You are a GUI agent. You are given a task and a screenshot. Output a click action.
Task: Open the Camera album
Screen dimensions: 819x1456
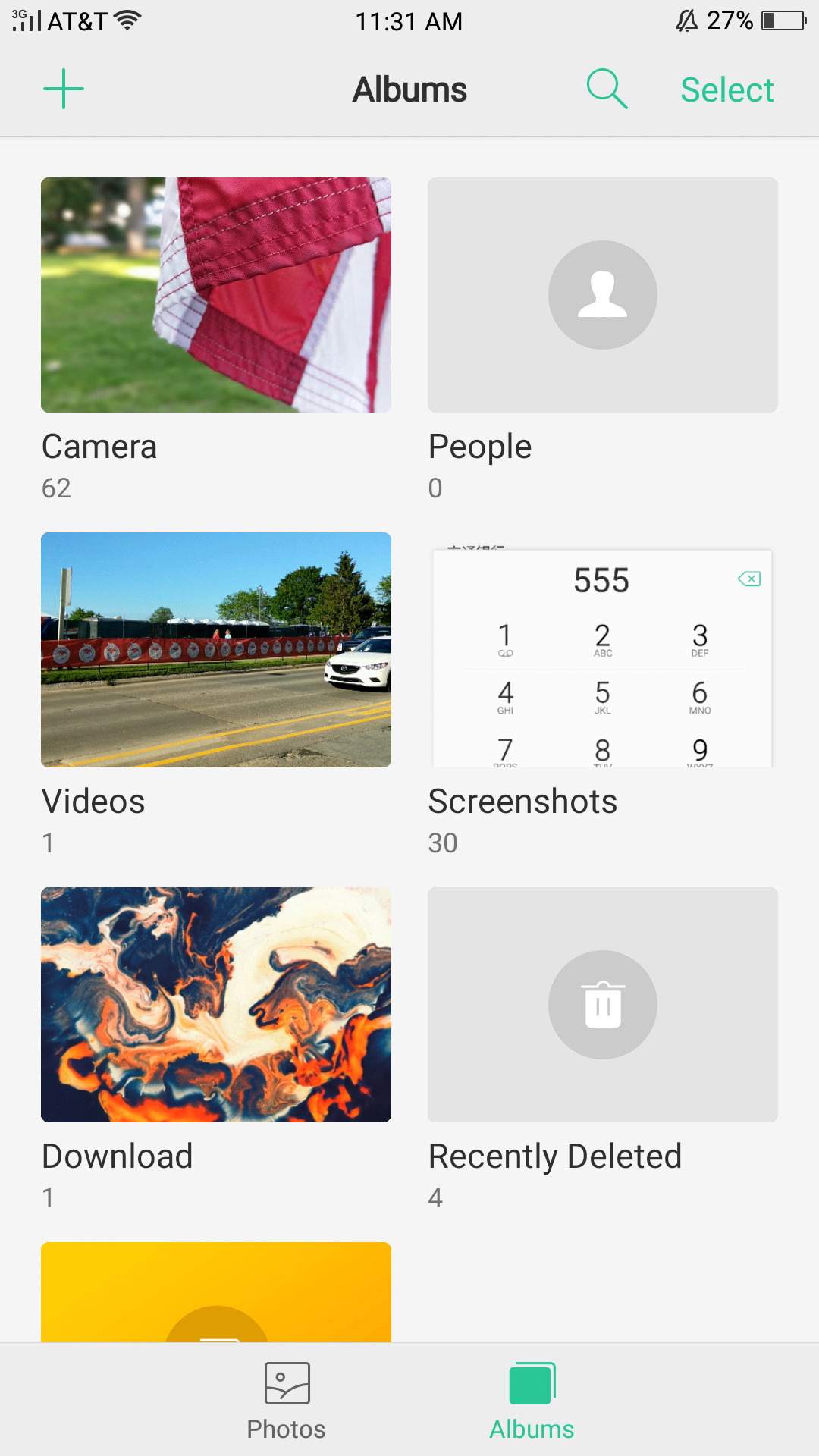pos(216,295)
